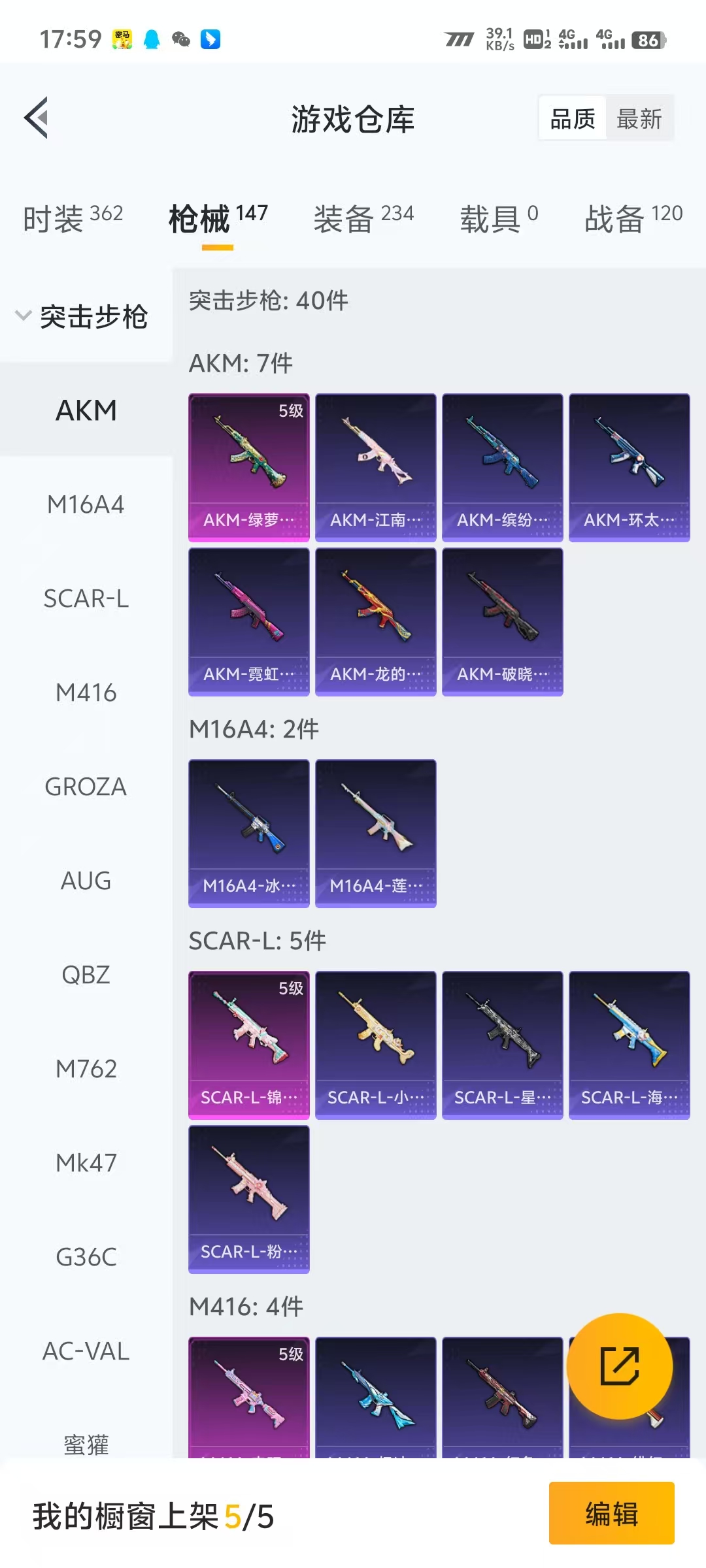This screenshot has height=1568, width=706.
Task: Jump to GROZA in the sidebar
Action: 86,787
